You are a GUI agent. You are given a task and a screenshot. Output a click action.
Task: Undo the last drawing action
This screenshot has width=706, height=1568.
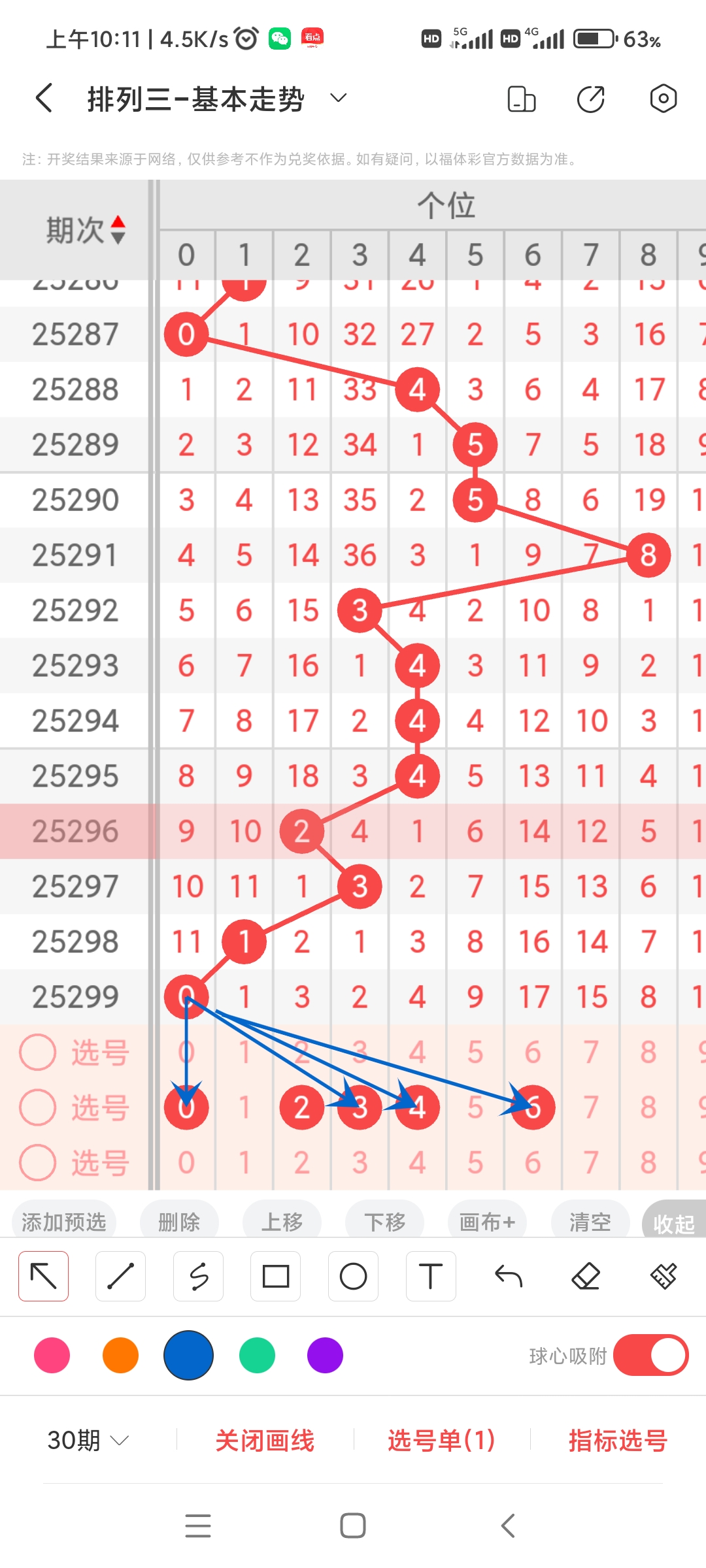(509, 1275)
